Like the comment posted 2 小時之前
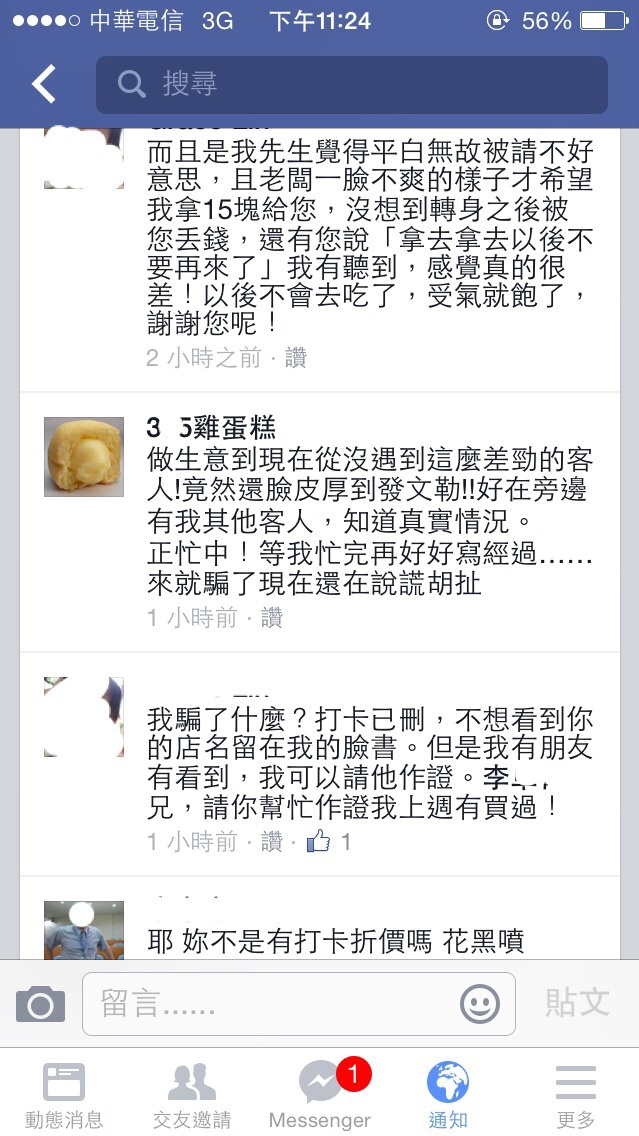Viewport: 639px width, 1136px height. pos(296,358)
